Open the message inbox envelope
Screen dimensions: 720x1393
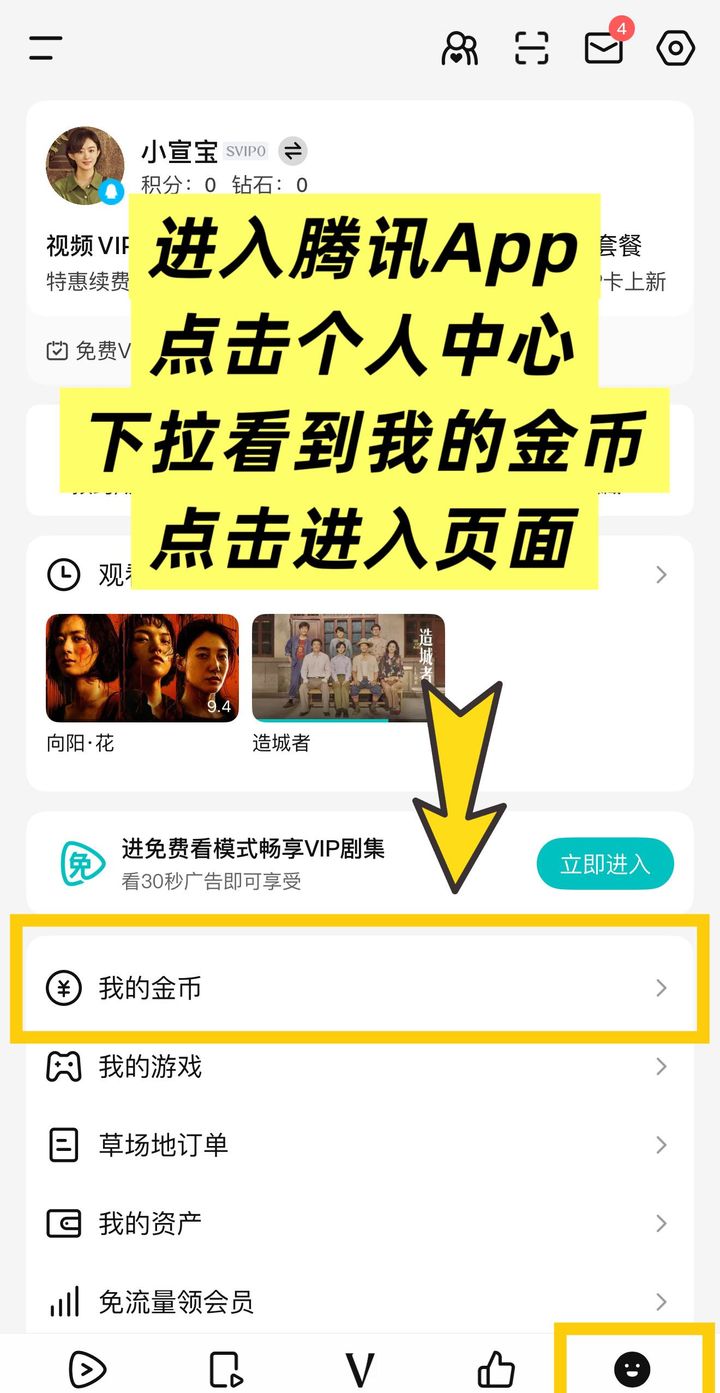point(604,48)
